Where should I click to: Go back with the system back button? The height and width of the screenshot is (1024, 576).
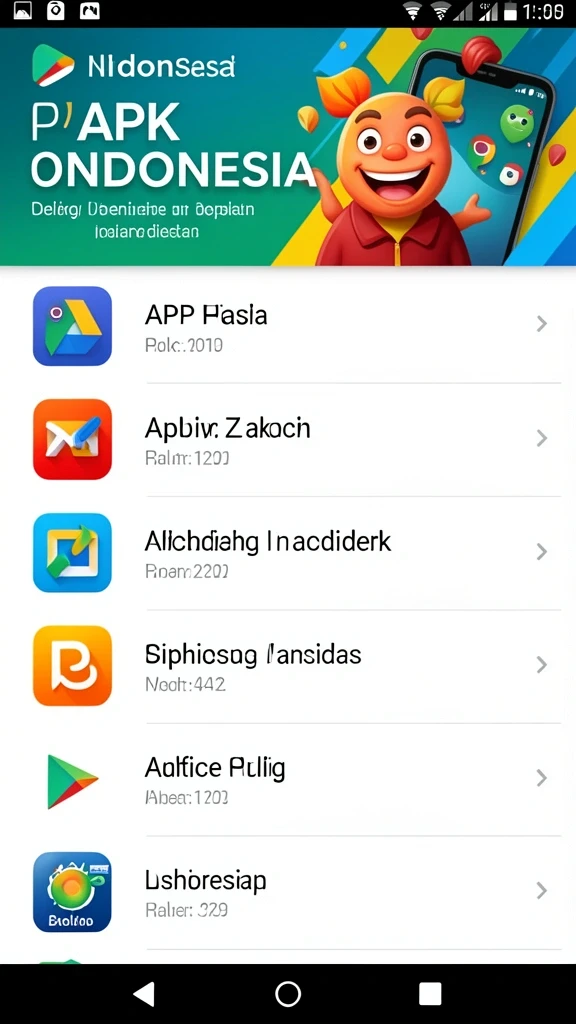tap(144, 994)
